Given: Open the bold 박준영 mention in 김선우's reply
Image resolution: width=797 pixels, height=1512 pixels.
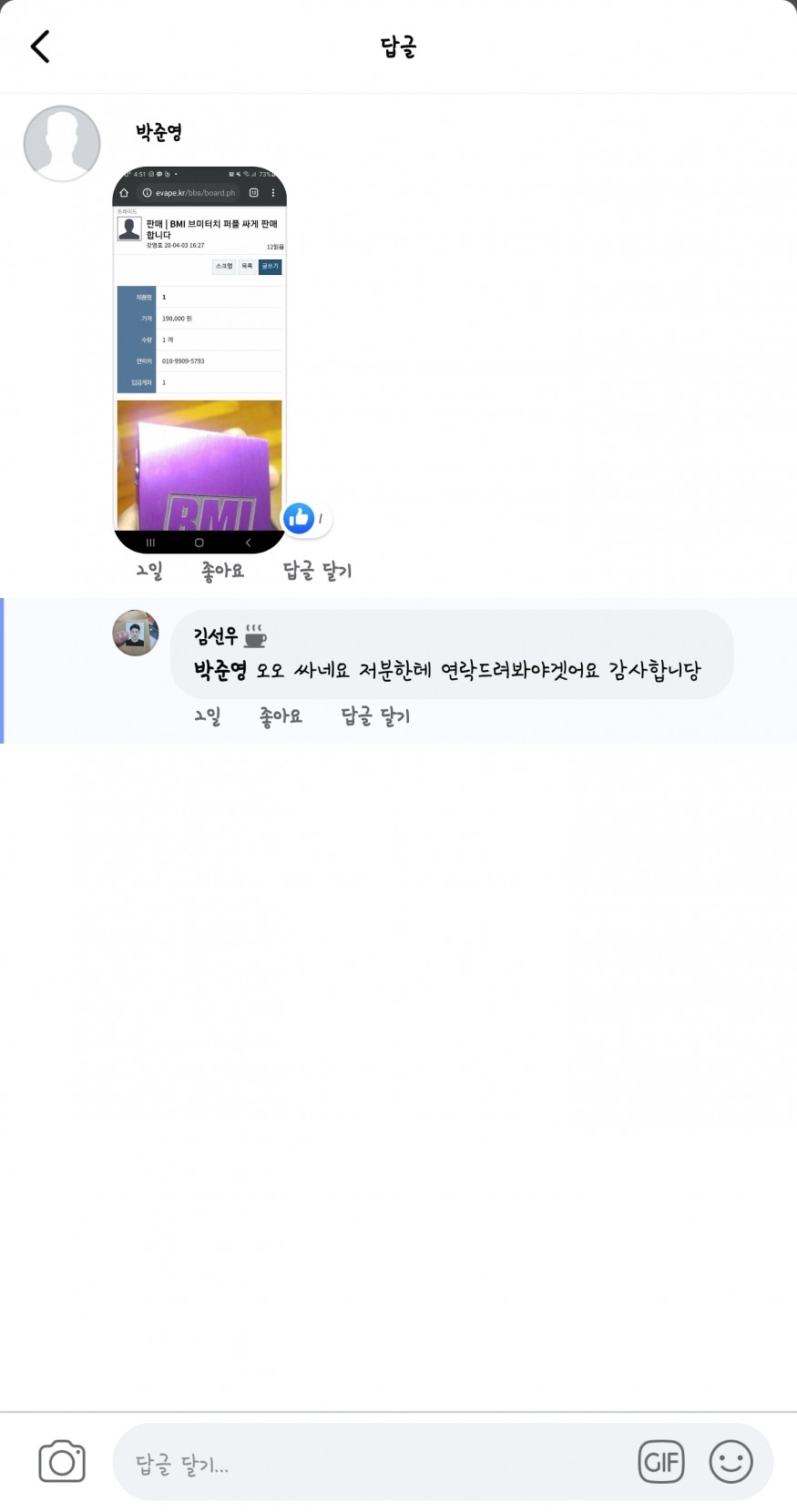Looking at the screenshot, I should [x=220, y=671].
